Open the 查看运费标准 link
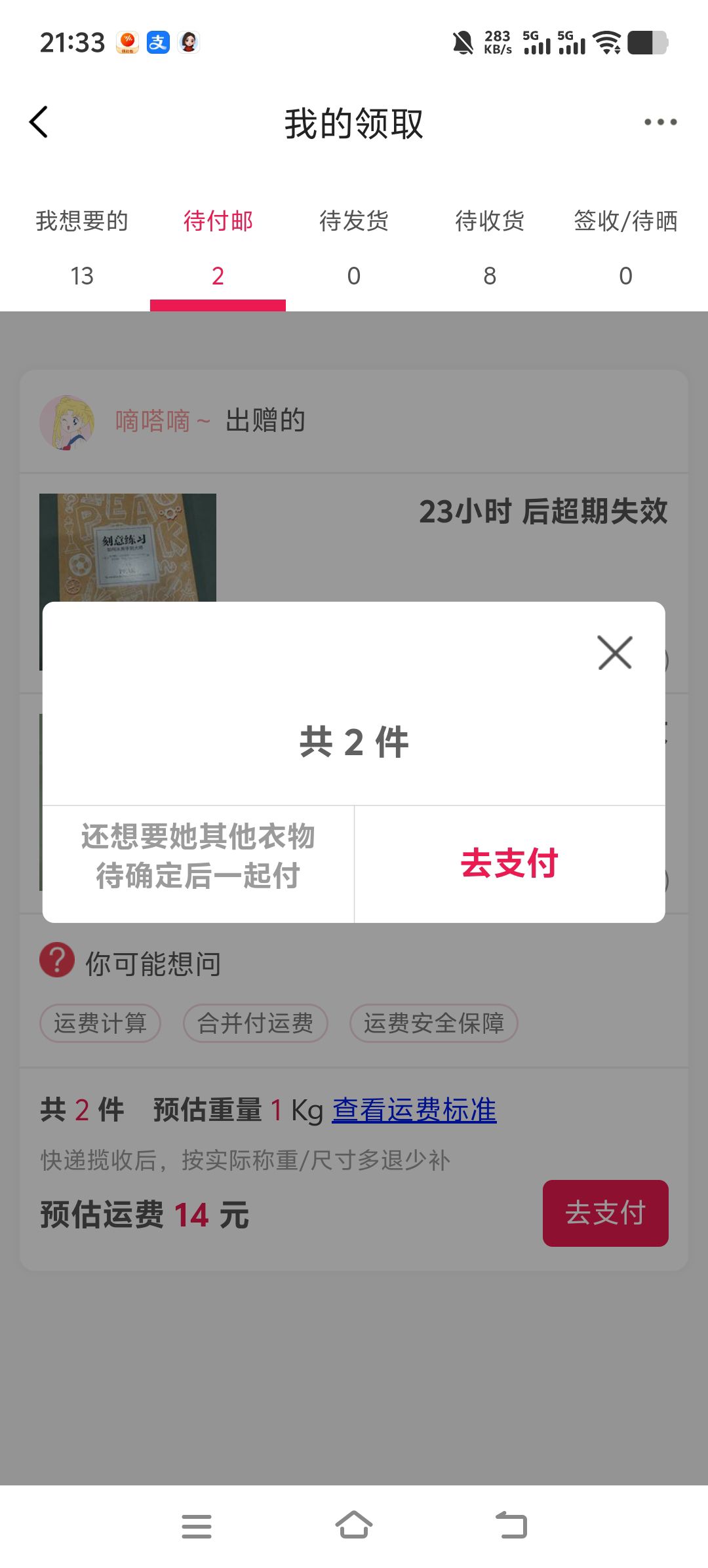 (x=414, y=1110)
